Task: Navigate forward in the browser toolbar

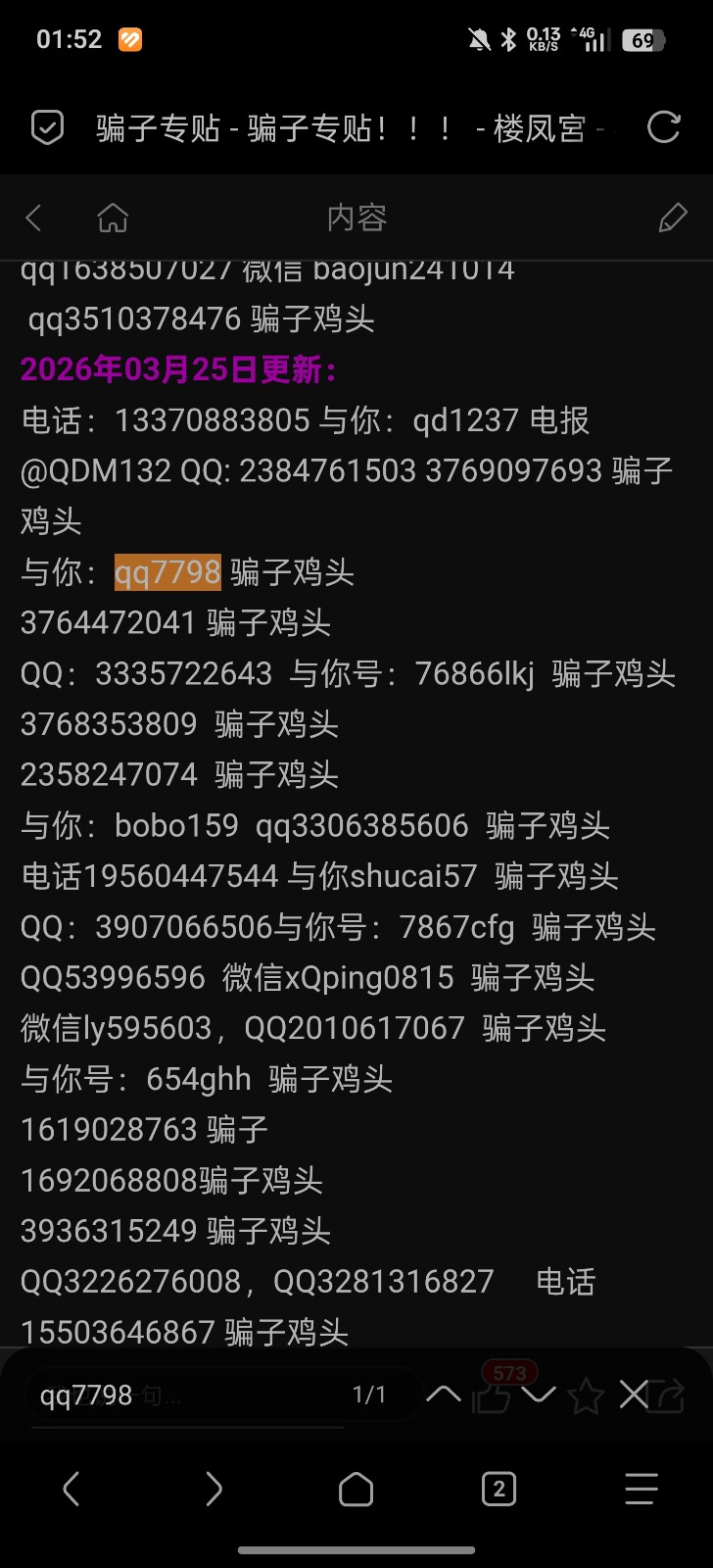Action: pyautogui.click(x=214, y=1490)
